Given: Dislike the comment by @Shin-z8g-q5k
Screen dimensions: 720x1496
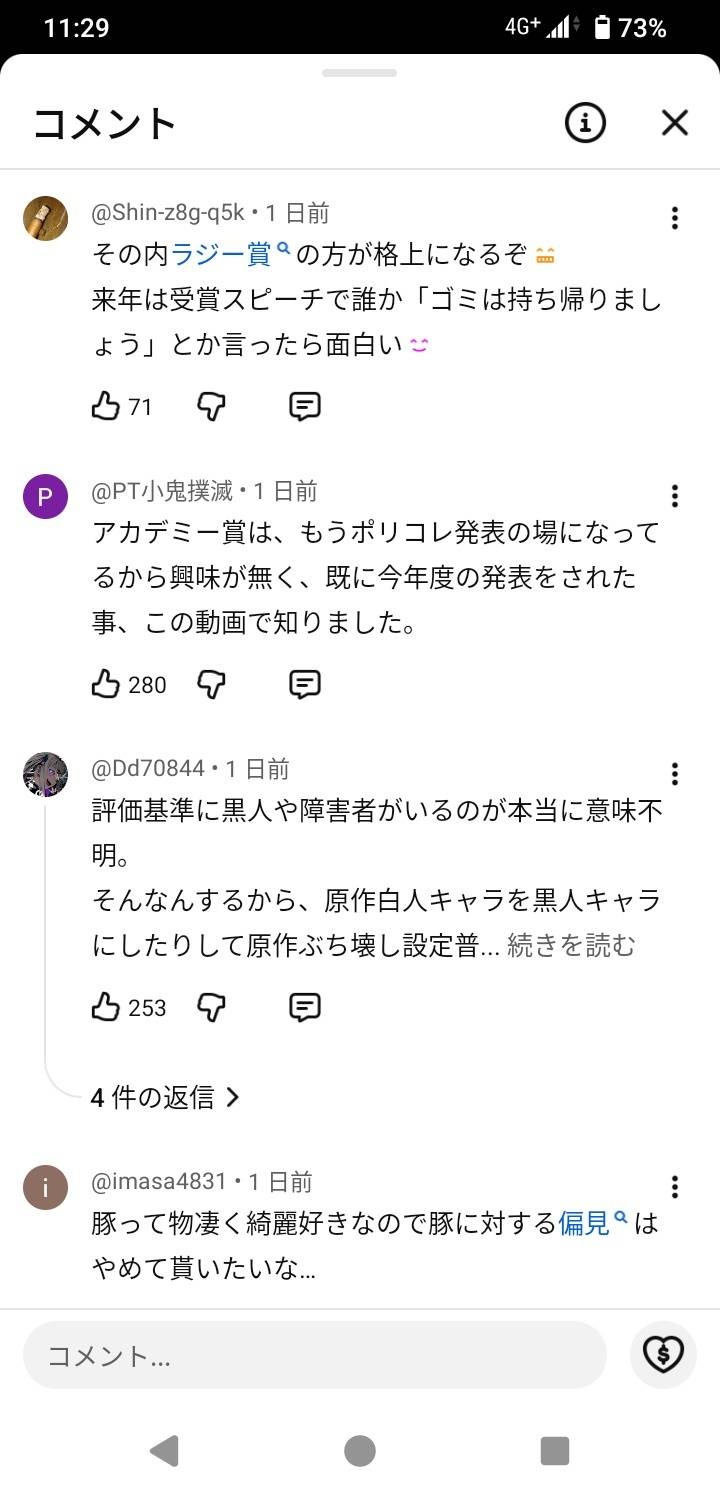Looking at the screenshot, I should 212,406.
